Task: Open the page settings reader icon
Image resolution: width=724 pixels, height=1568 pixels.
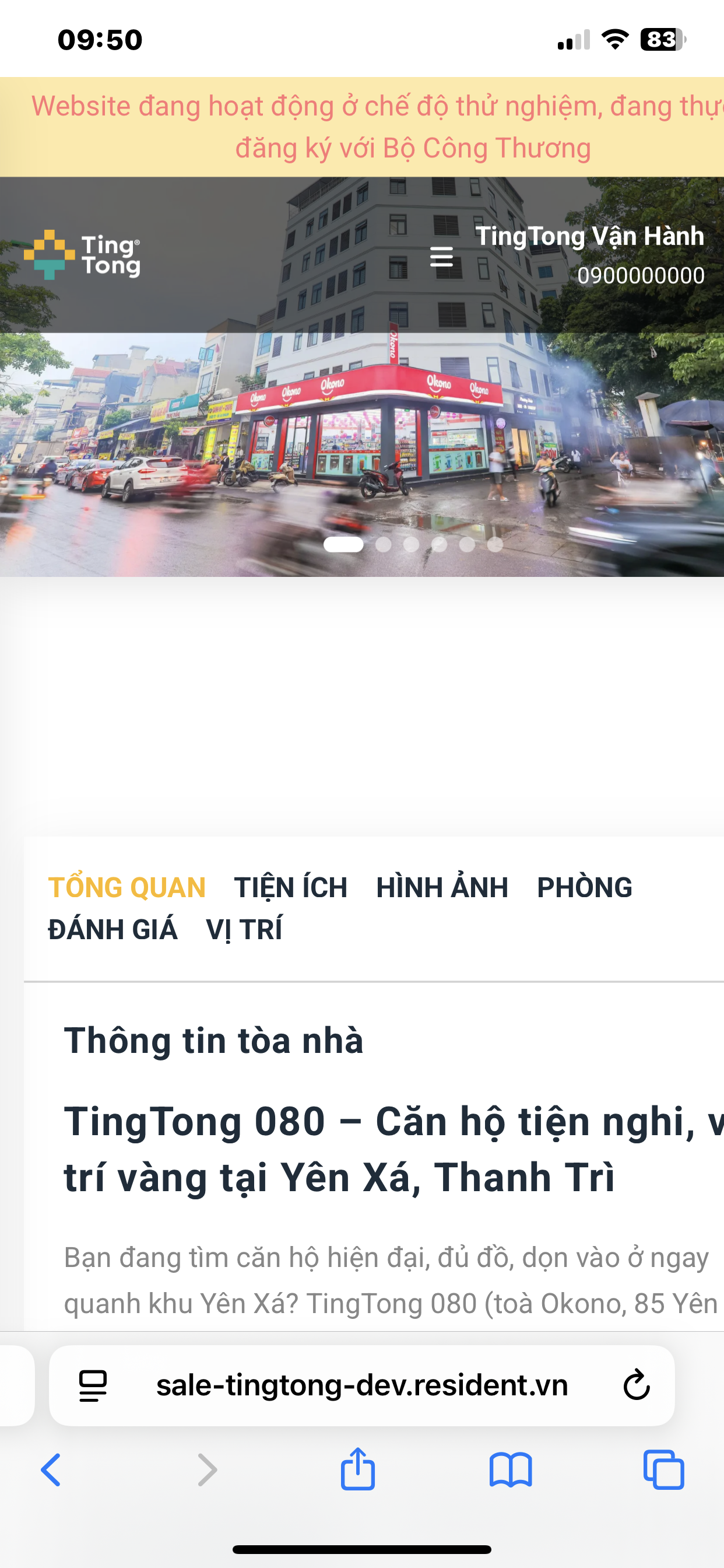Action: point(93,1385)
